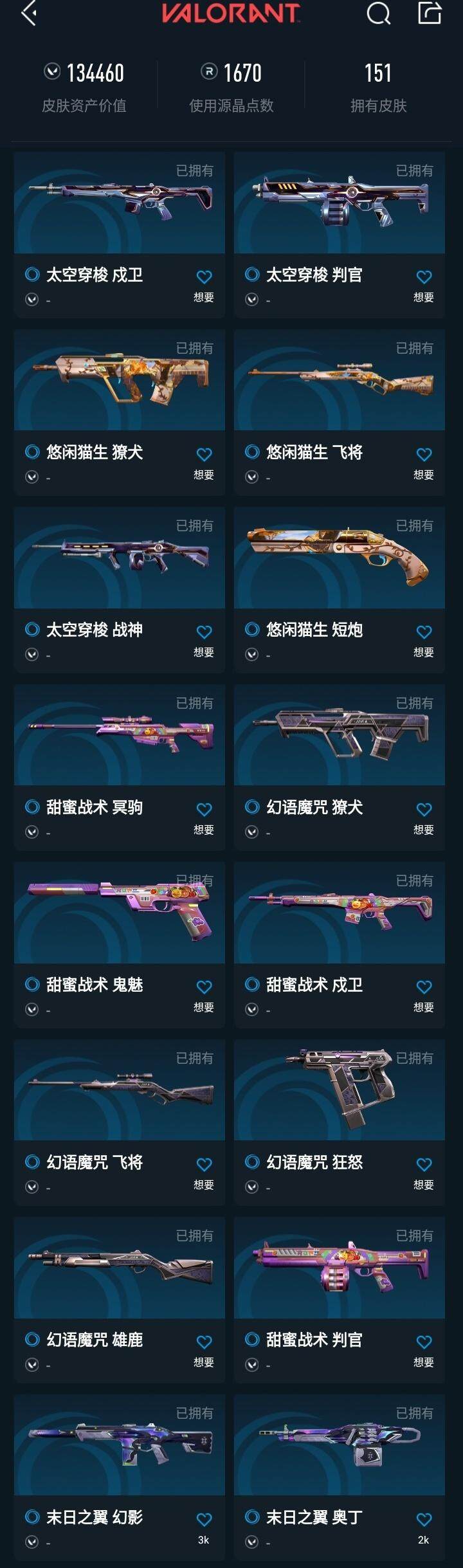Like the 甜蜜战术 戍卫 skin
This screenshot has width=463, height=1568.
point(424,987)
